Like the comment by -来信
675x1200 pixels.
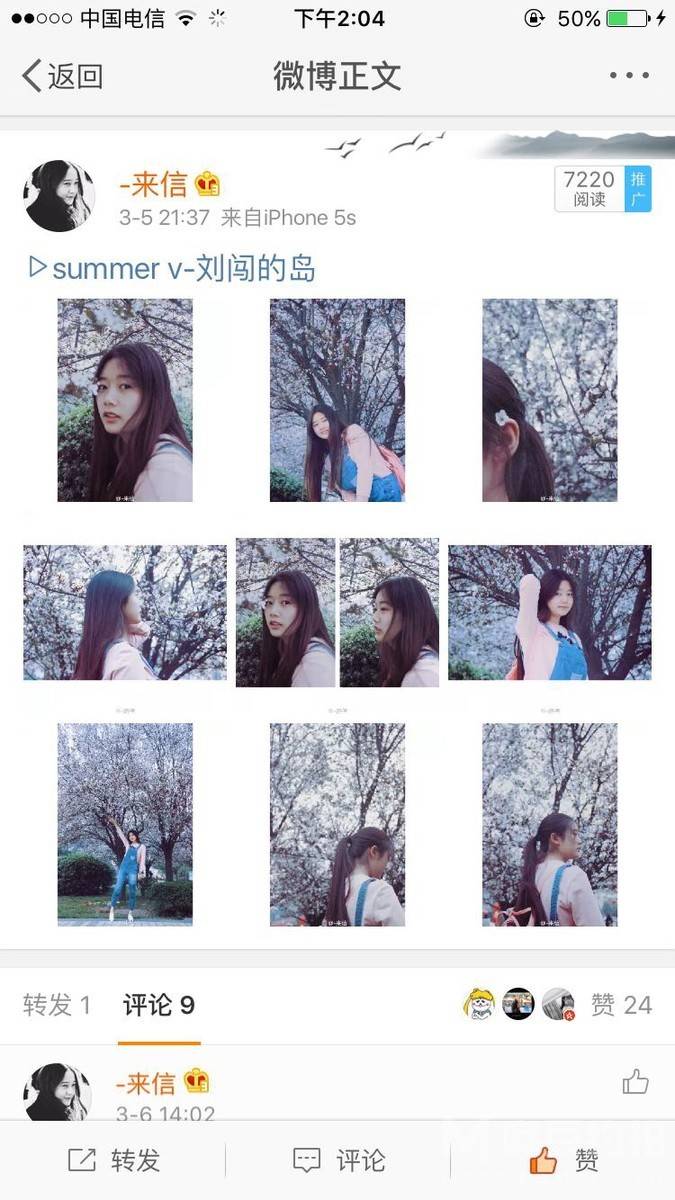(636, 1081)
